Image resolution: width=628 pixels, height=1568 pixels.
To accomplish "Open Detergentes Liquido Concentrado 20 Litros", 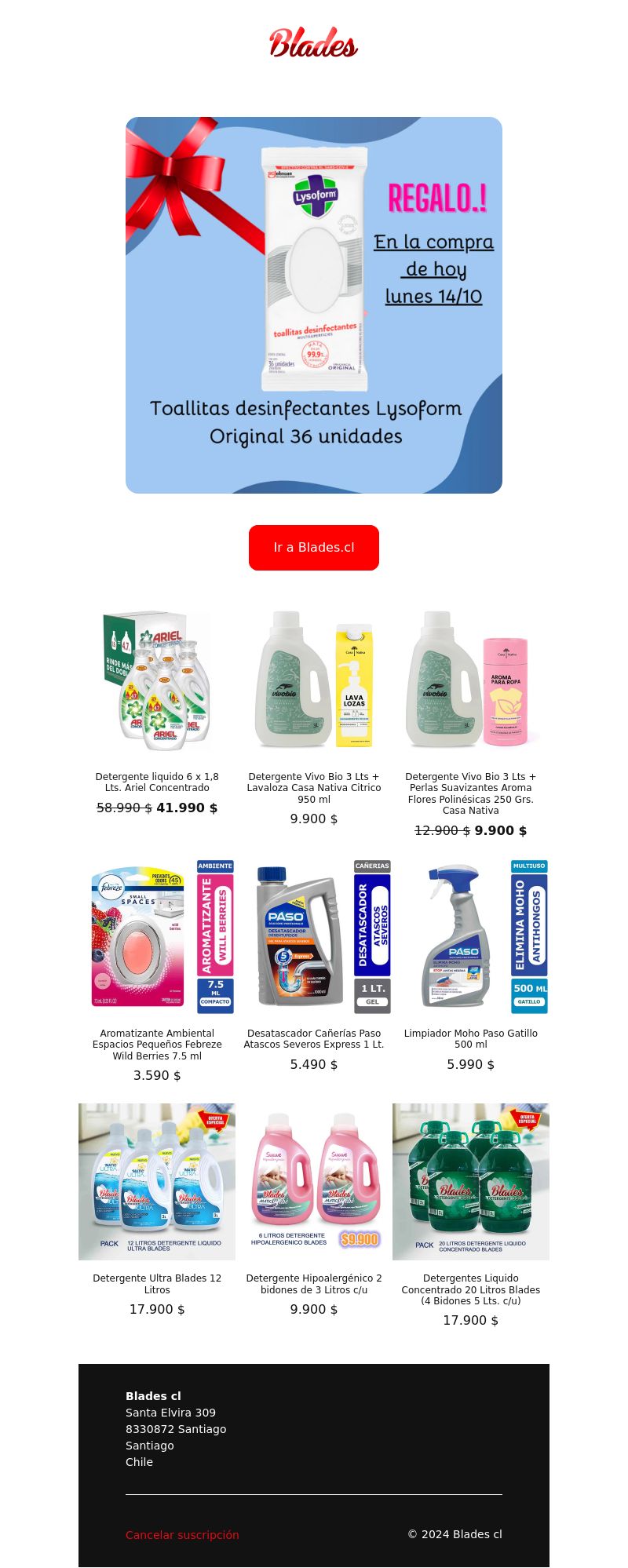I will [x=471, y=1181].
